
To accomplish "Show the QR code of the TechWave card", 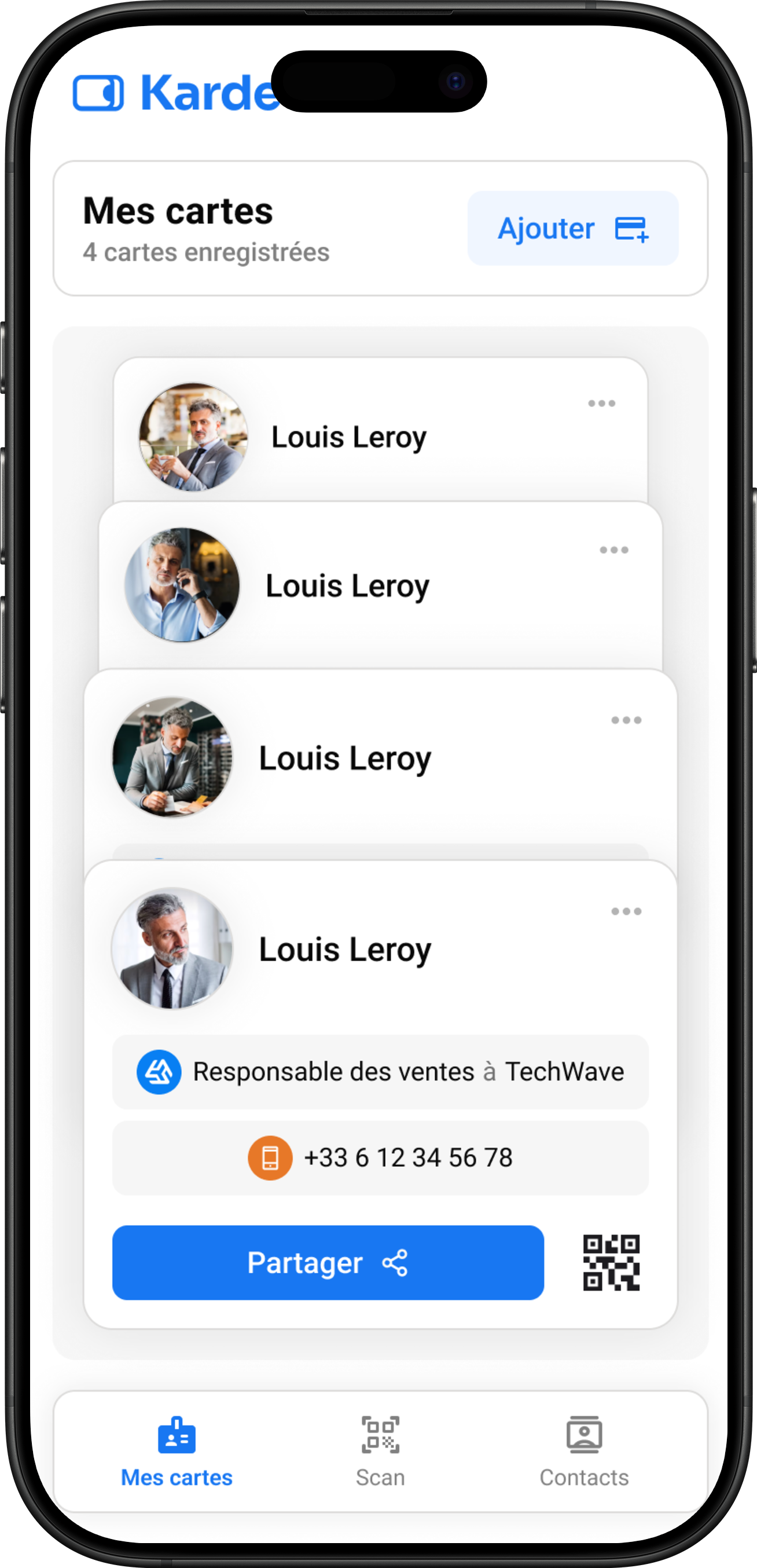I will 611,1263.
